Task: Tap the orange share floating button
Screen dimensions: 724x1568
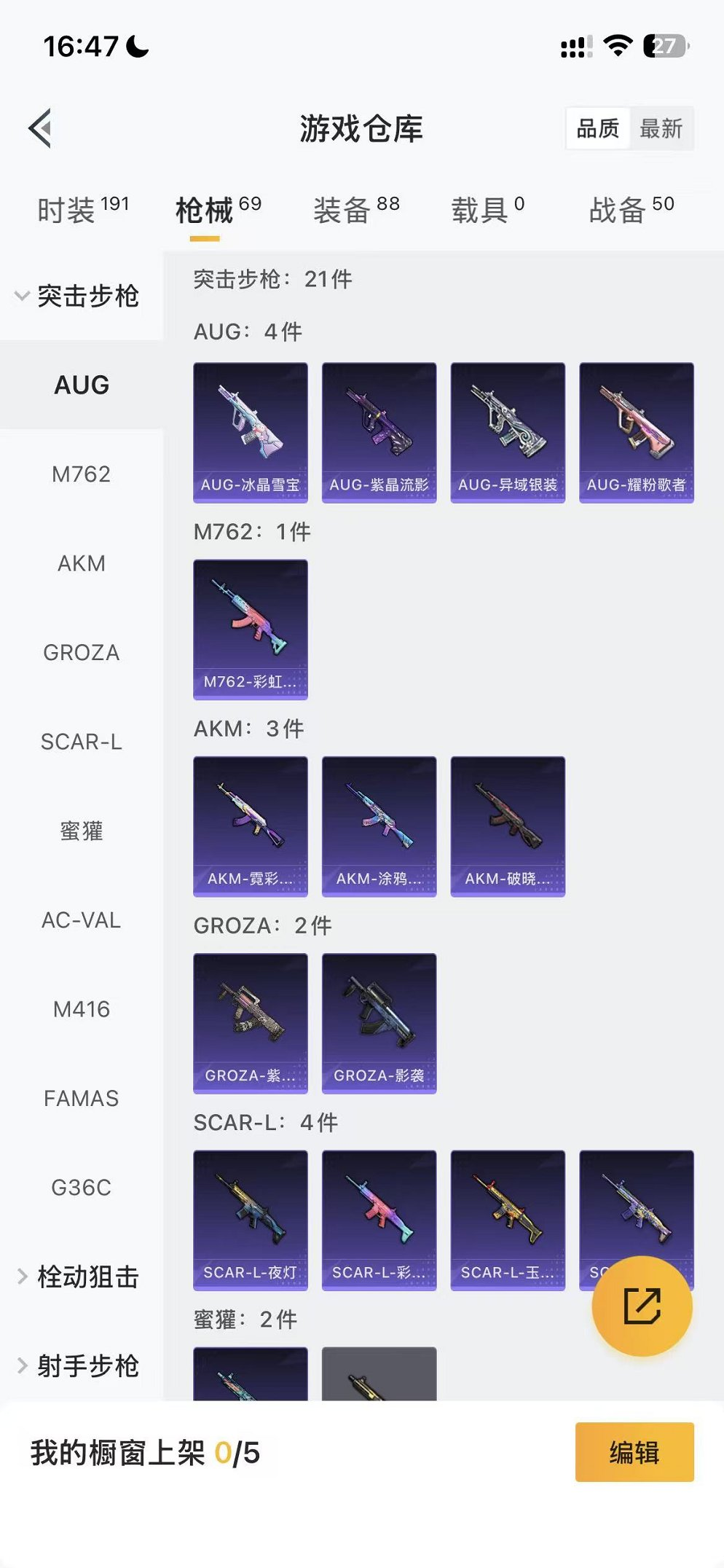Action: (x=642, y=1306)
